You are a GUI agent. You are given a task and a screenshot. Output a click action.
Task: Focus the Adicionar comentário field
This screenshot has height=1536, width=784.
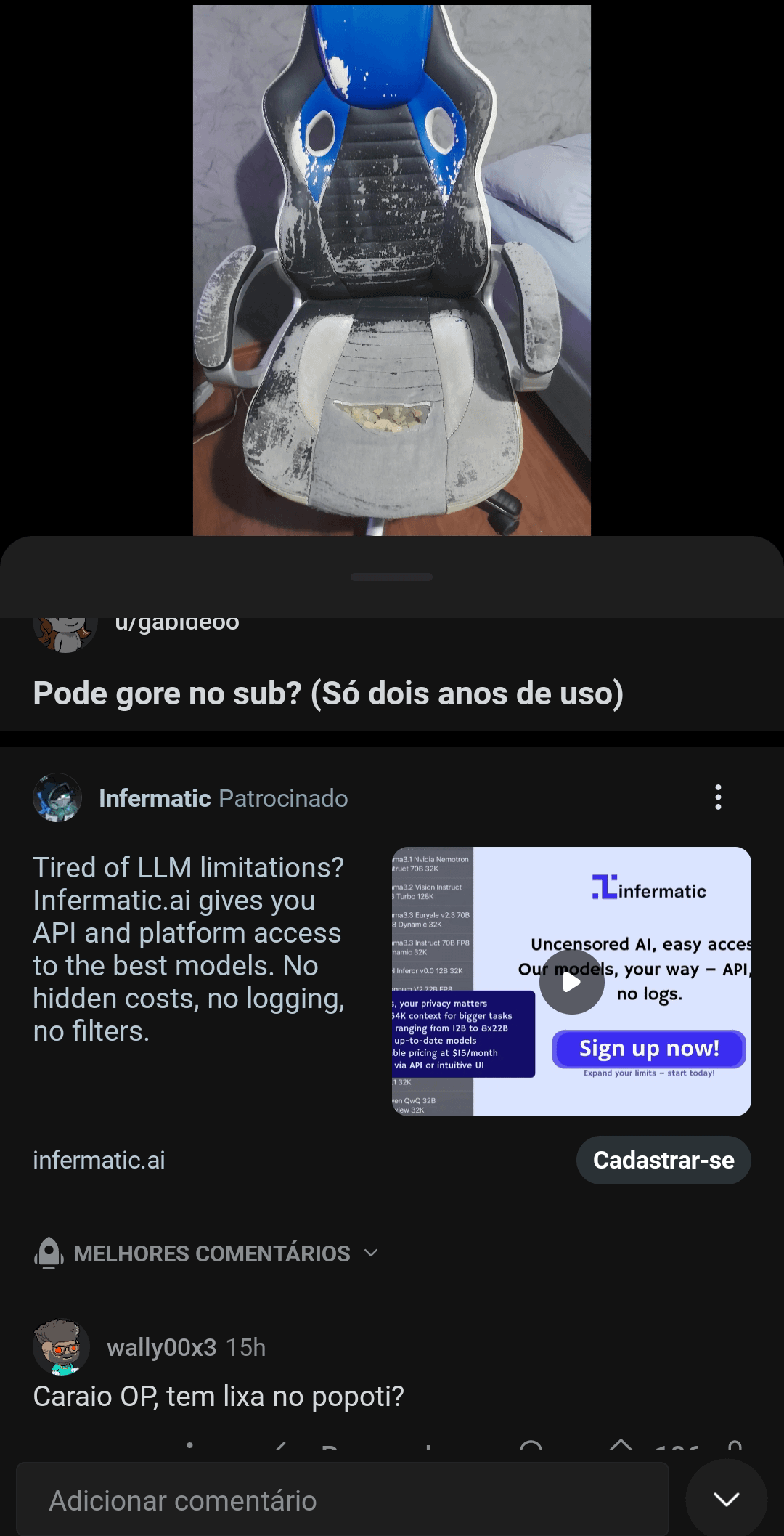click(341, 1500)
